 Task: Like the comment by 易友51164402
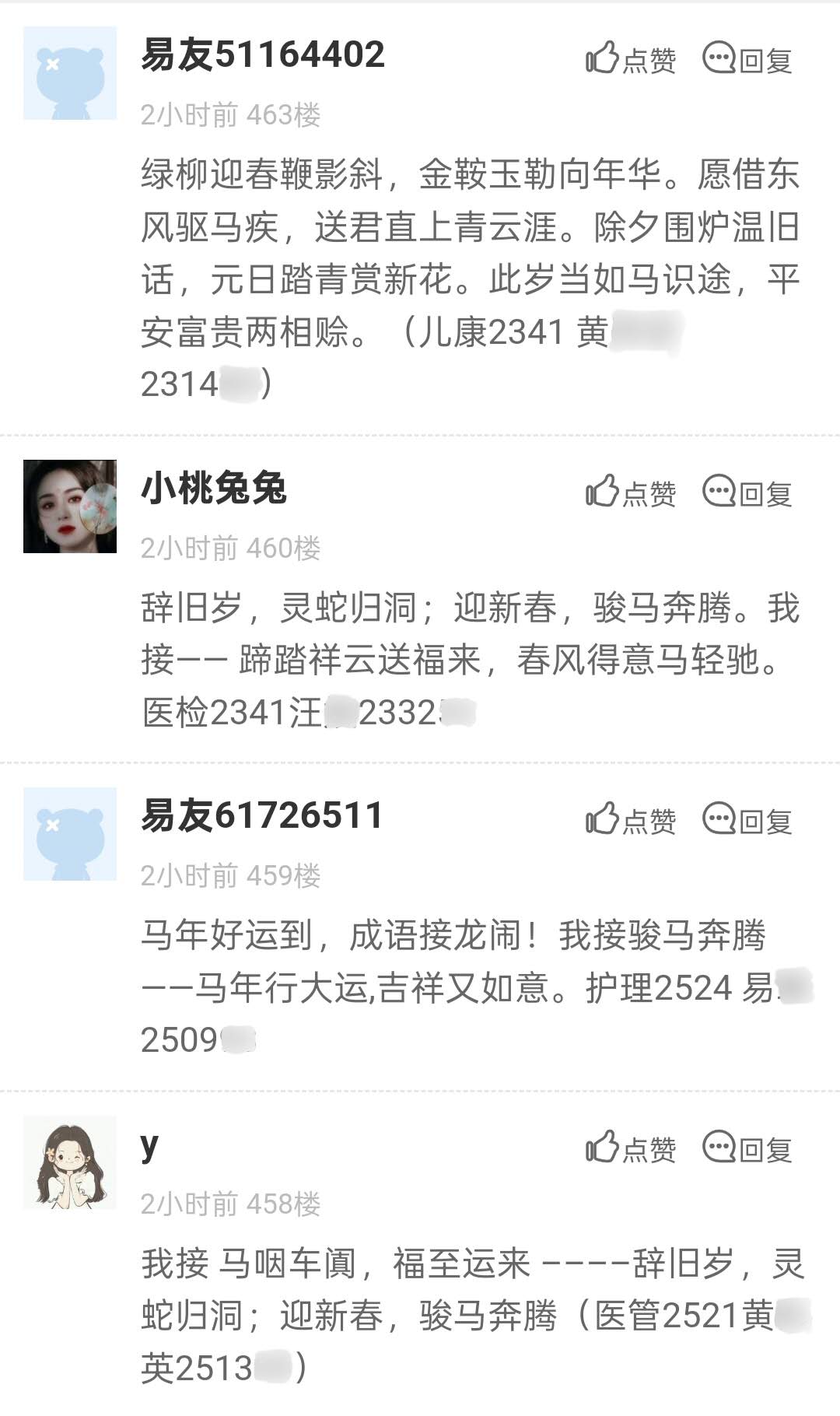click(630, 59)
